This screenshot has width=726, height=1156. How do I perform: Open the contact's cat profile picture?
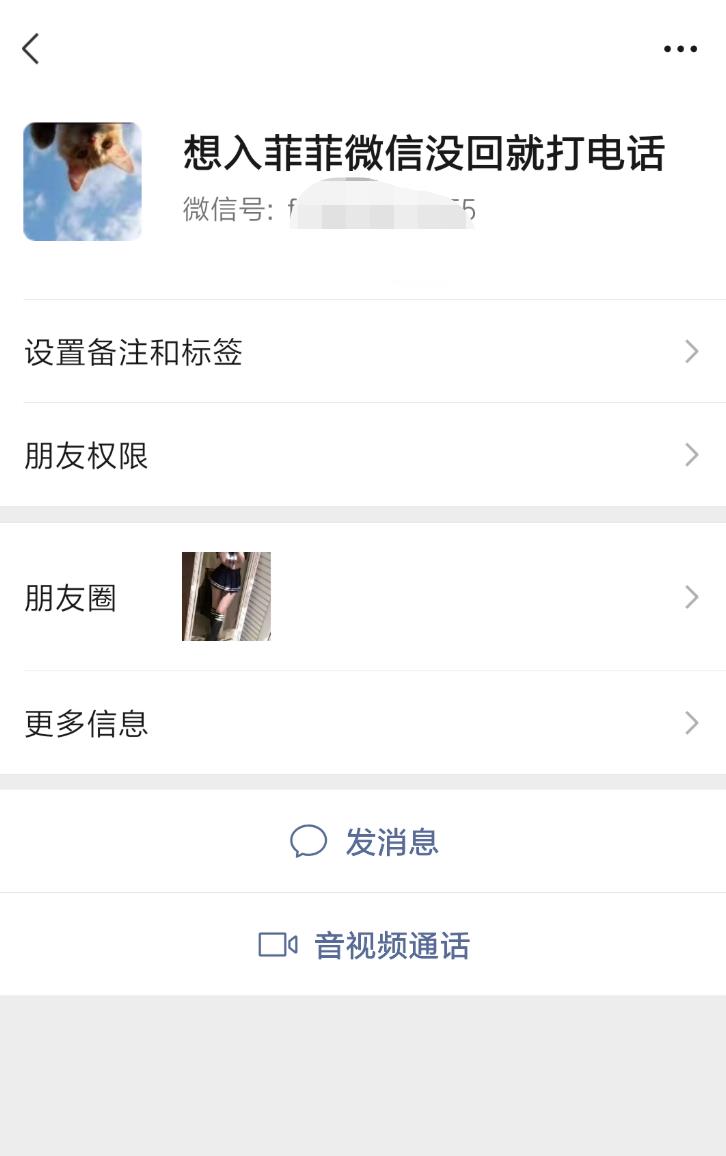tap(82, 181)
